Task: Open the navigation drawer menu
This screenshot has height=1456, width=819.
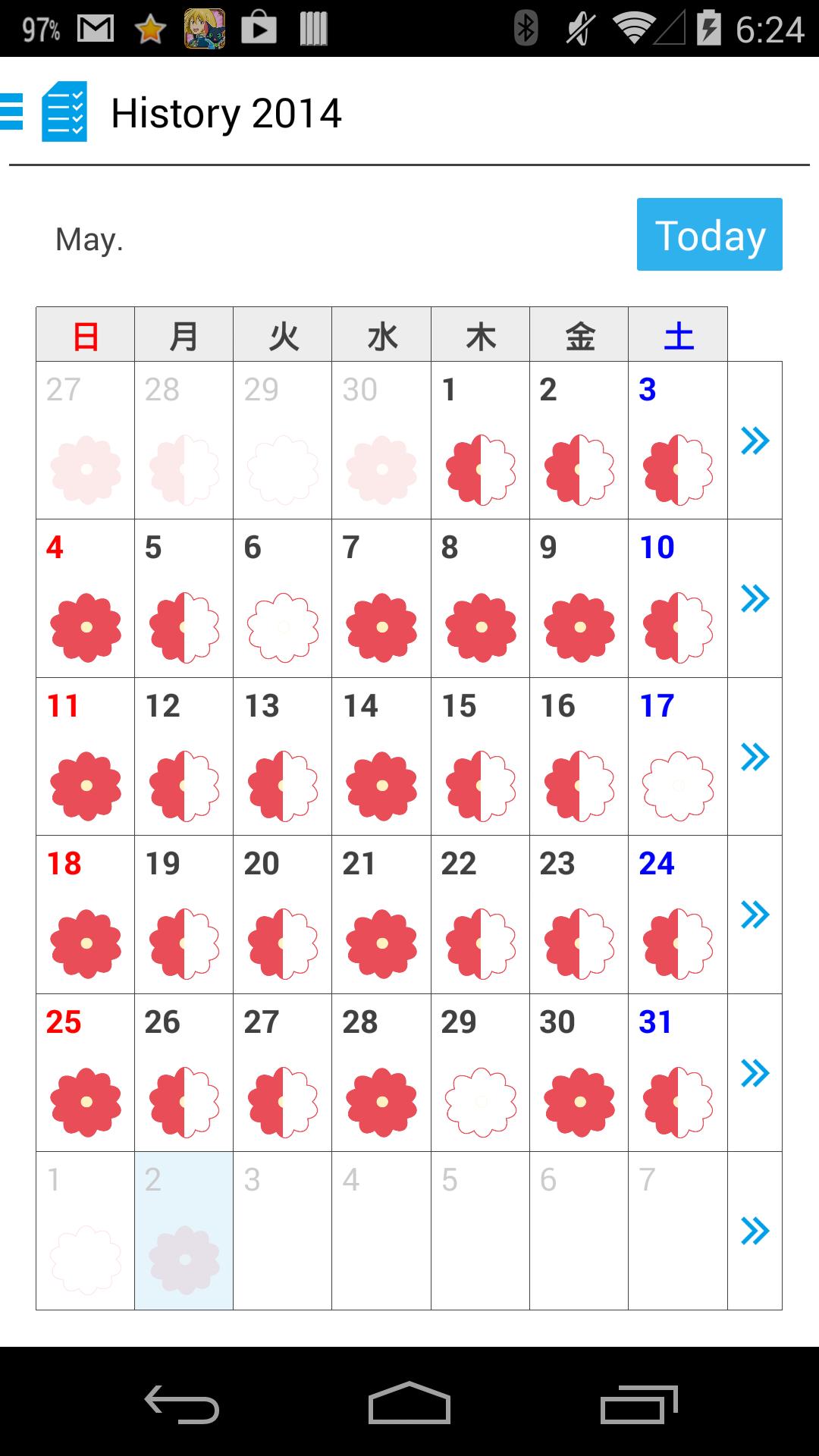Action: (12, 111)
